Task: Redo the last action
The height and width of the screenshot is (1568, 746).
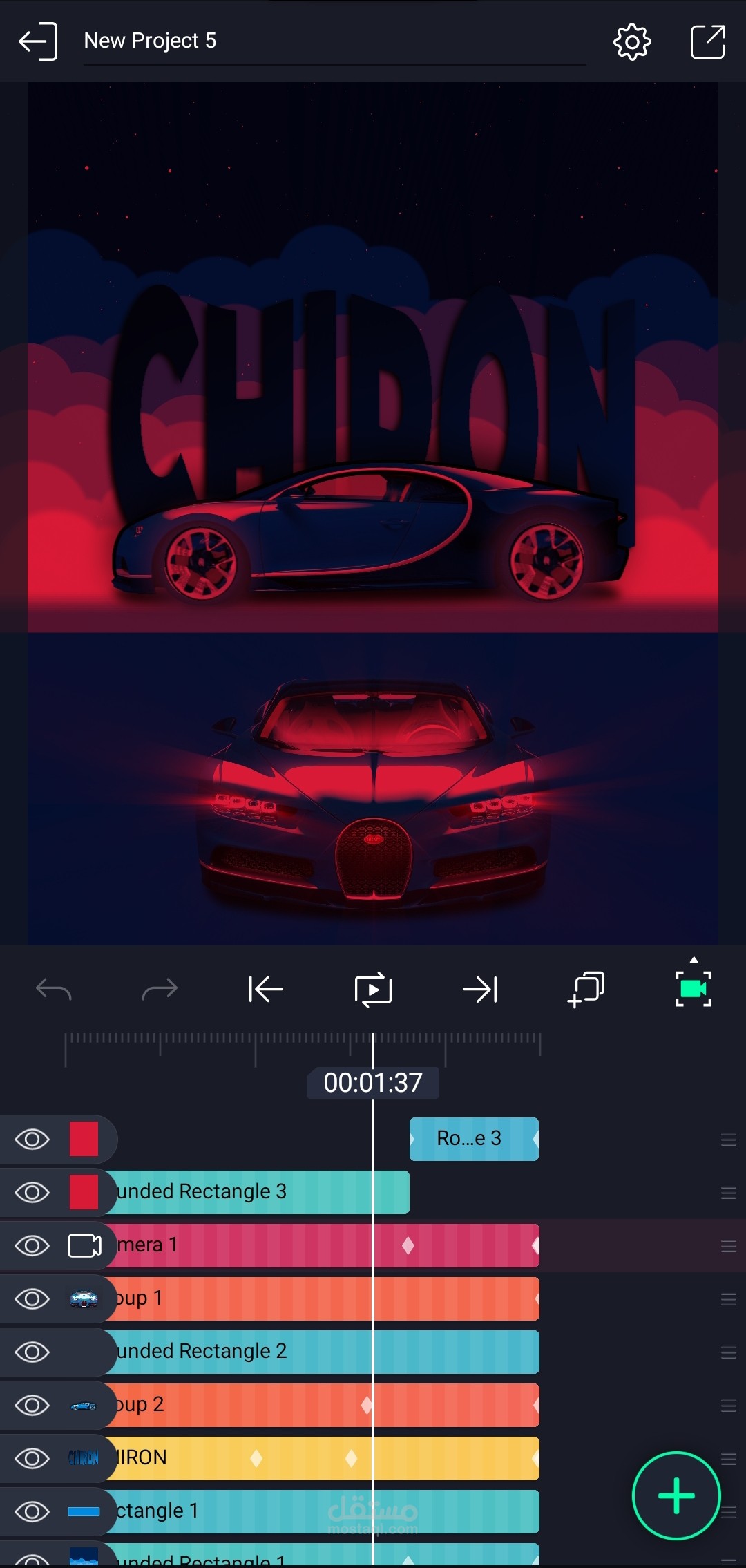Action: click(160, 990)
